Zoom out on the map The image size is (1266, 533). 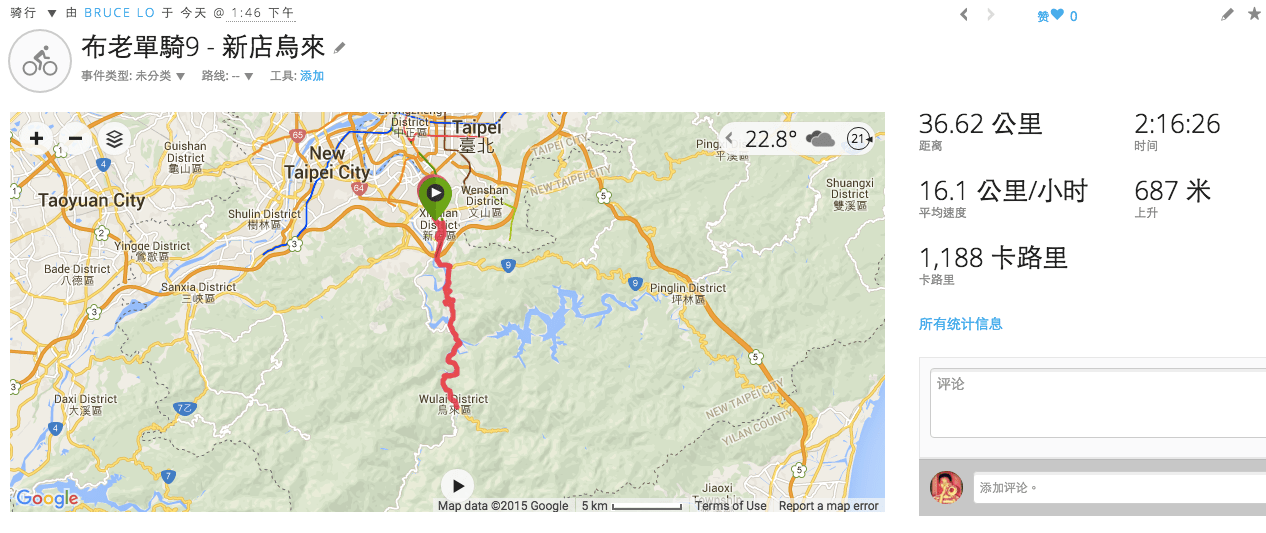[x=75, y=139]
